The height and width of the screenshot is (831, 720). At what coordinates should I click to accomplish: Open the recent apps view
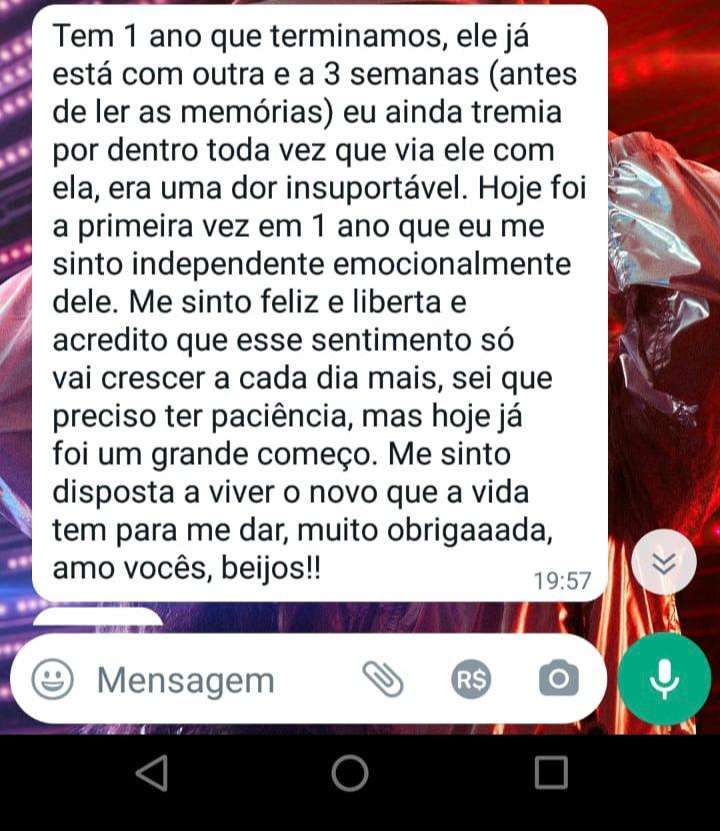550,773
